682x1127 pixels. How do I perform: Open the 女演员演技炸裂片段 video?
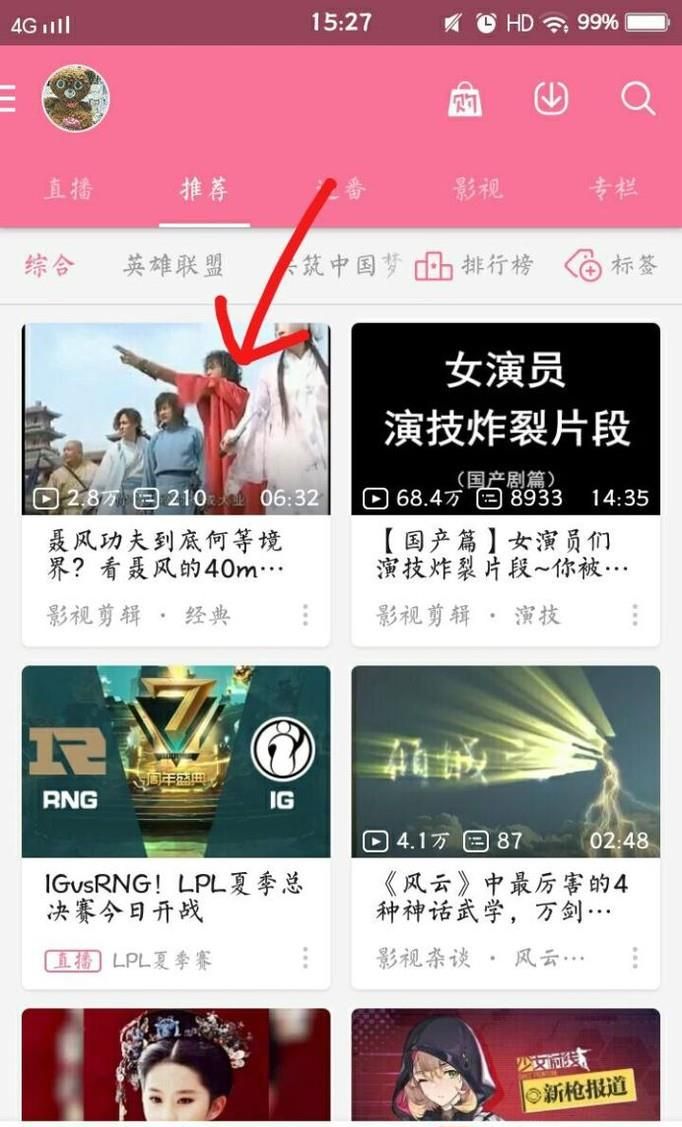pos(505,419)
